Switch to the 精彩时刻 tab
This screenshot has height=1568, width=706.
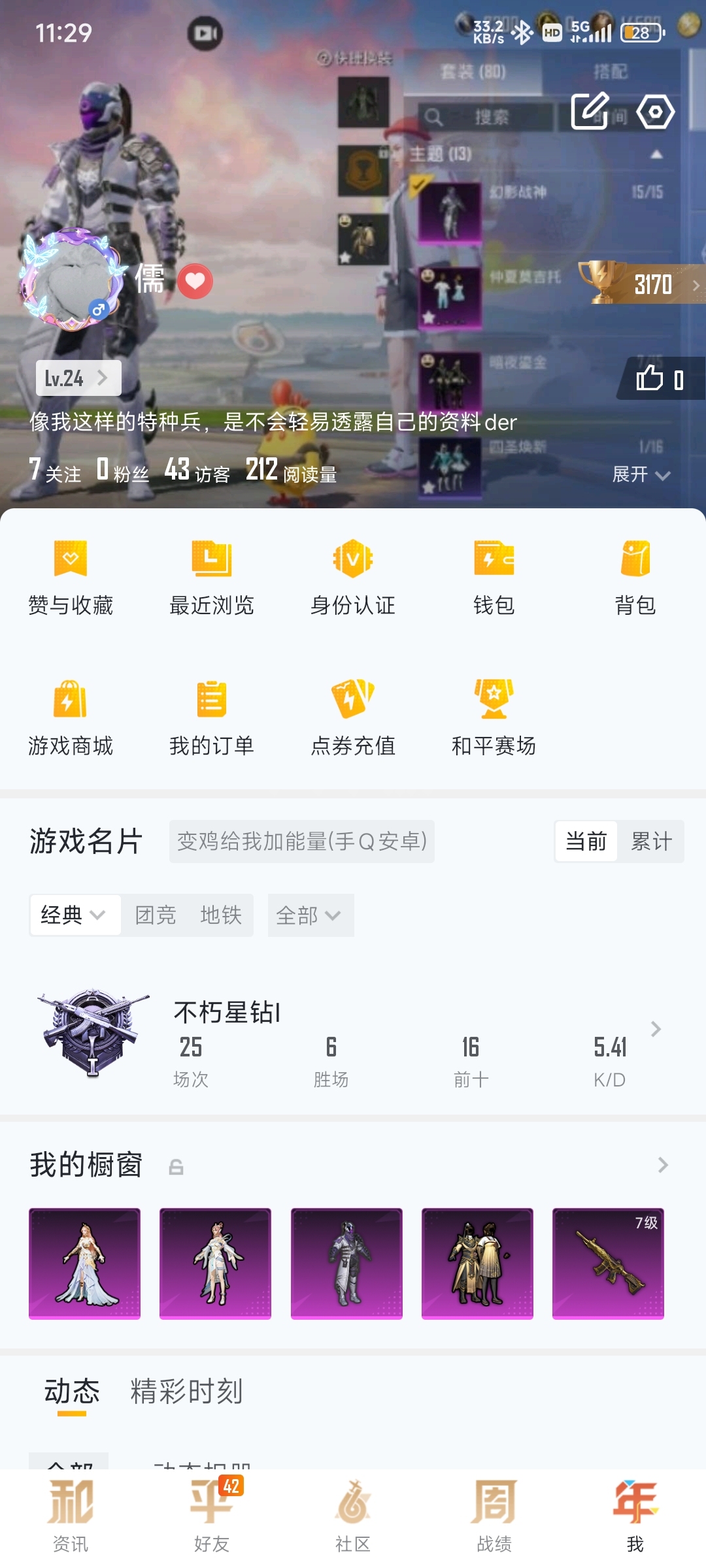coord(186,1392)
